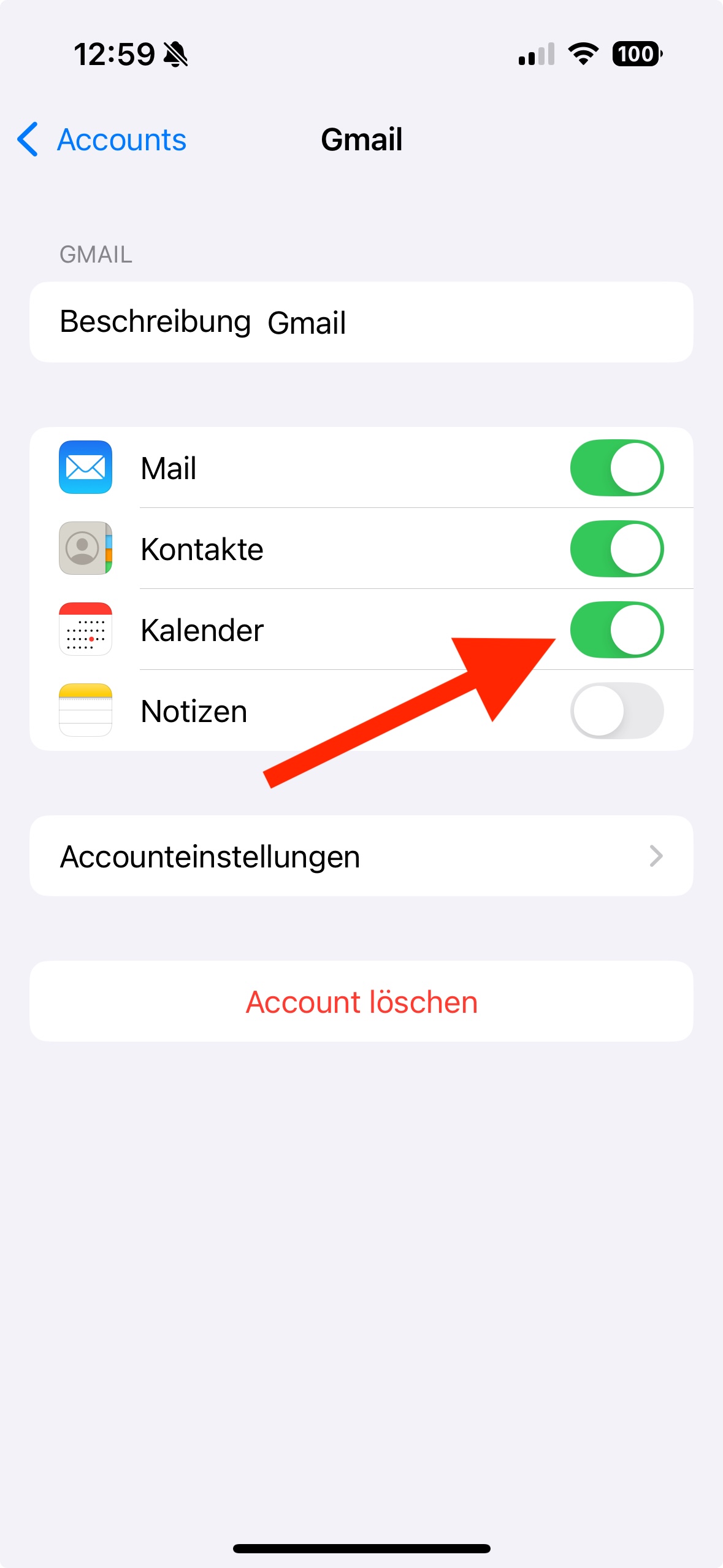The width and height of the screenshot is (723, 1568).
Task: Tap Account löschen
Action: click(361, 1002)
